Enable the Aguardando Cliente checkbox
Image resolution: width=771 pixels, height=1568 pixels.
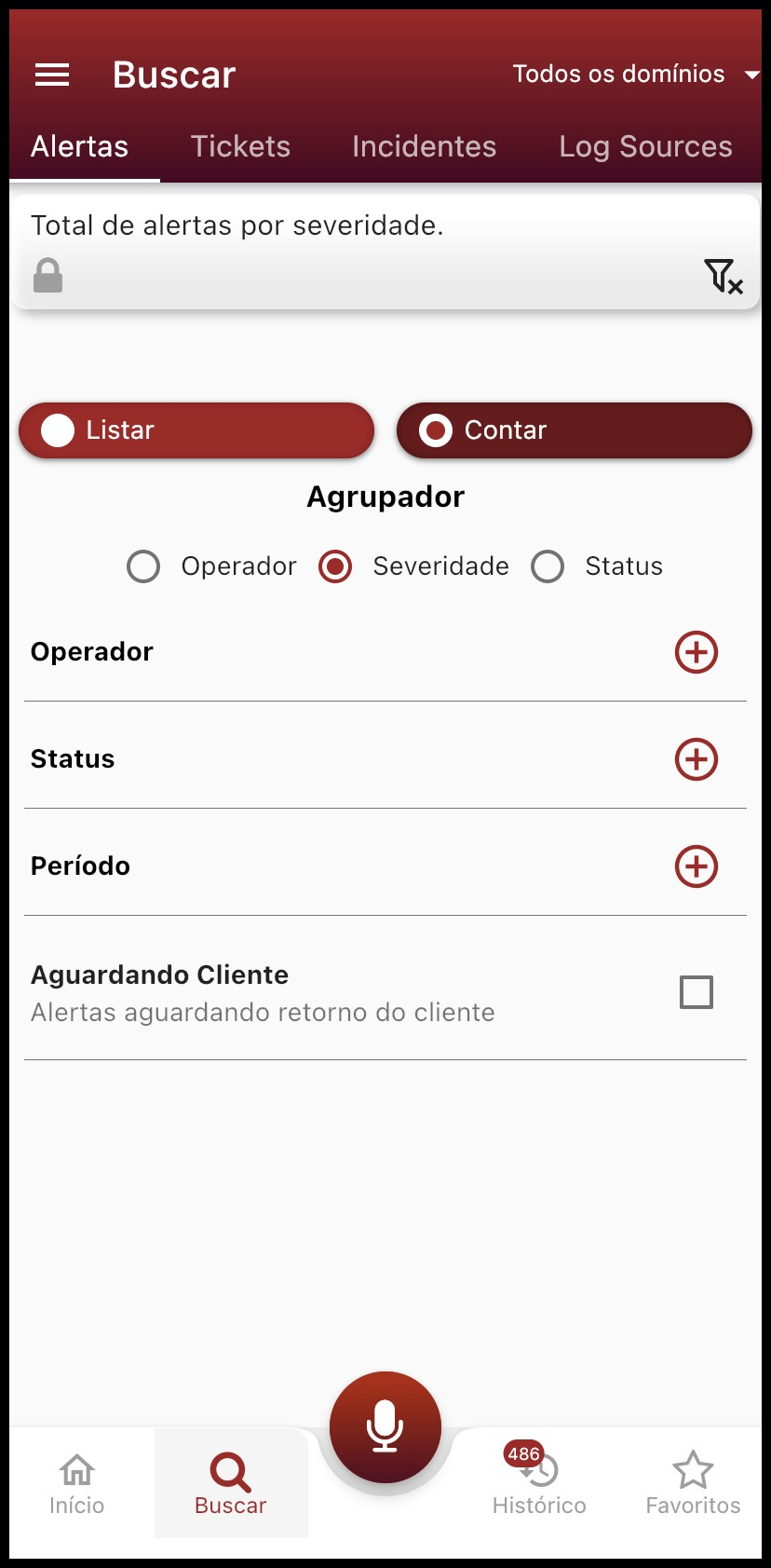pos(697,992)
